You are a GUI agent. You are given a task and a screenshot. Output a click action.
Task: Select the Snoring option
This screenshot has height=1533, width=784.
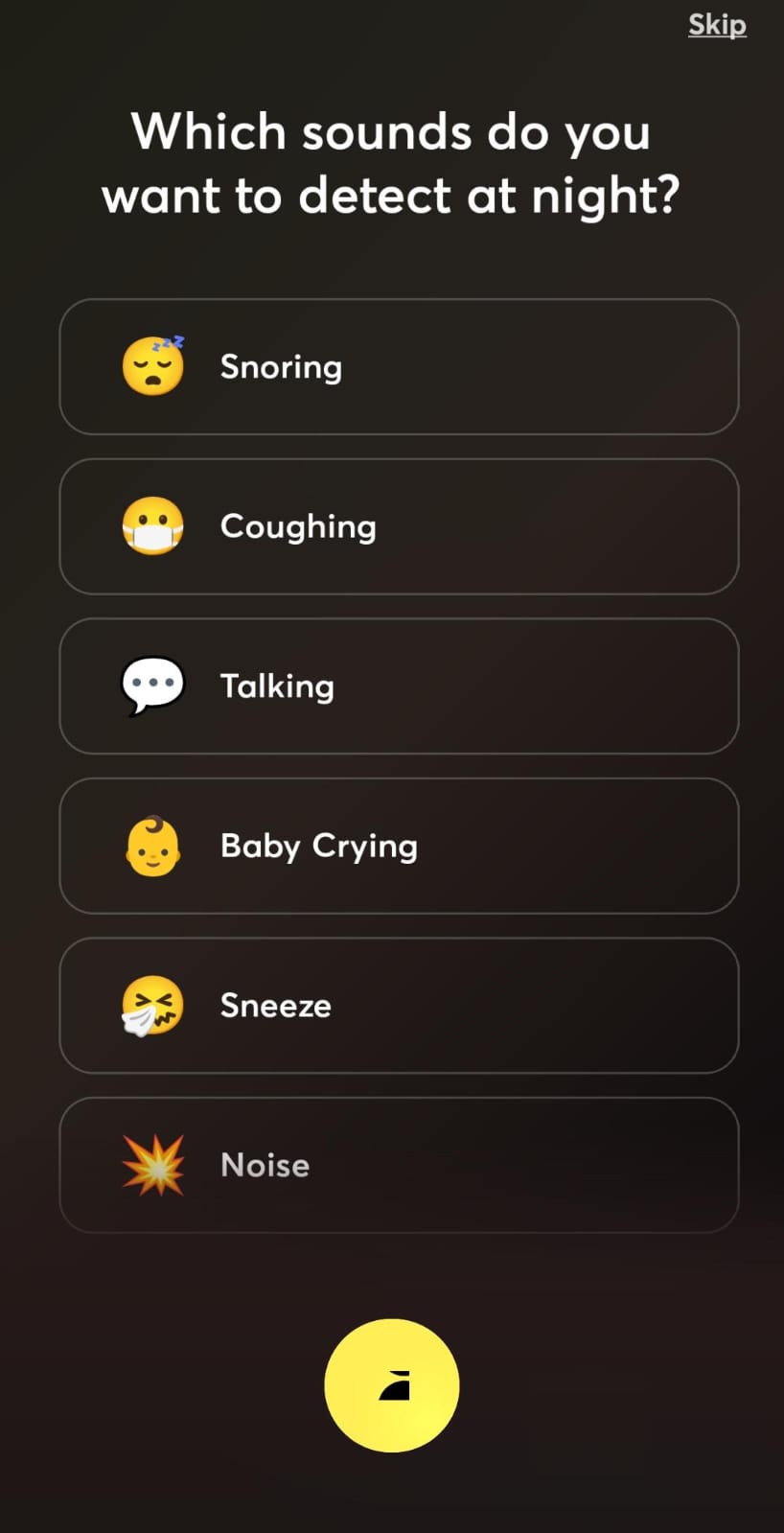pyautogui.click(x=399, y=367)
